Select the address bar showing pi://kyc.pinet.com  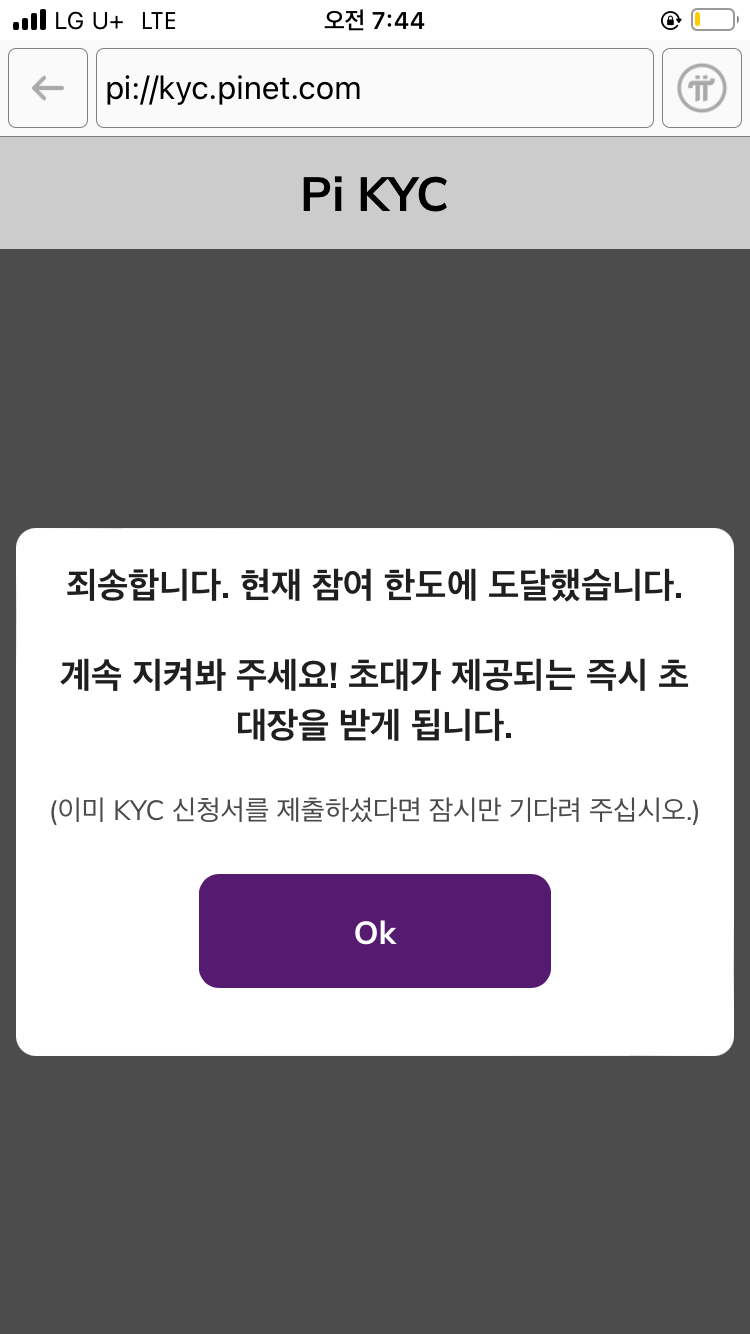375,88
